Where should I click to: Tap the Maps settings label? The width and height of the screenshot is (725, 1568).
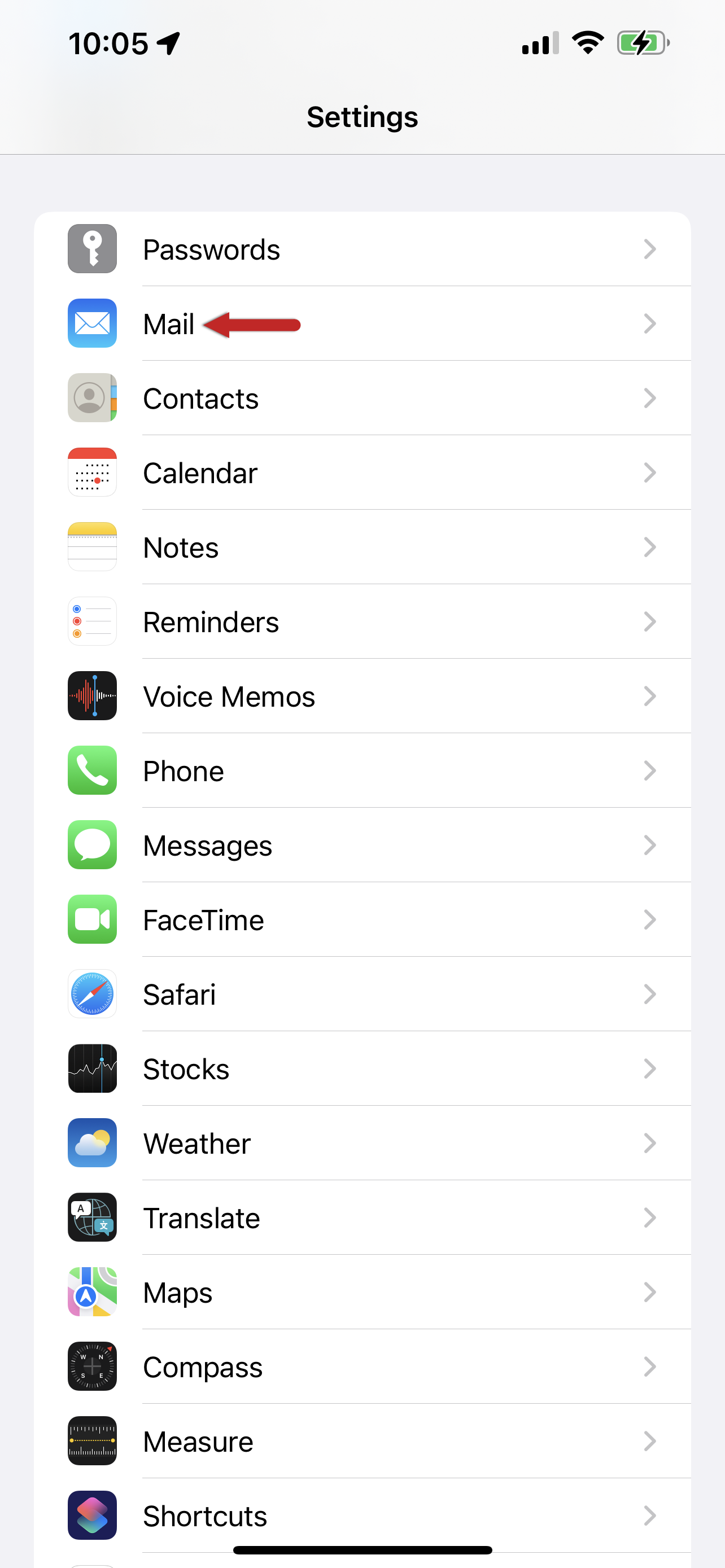(177, 1292)
